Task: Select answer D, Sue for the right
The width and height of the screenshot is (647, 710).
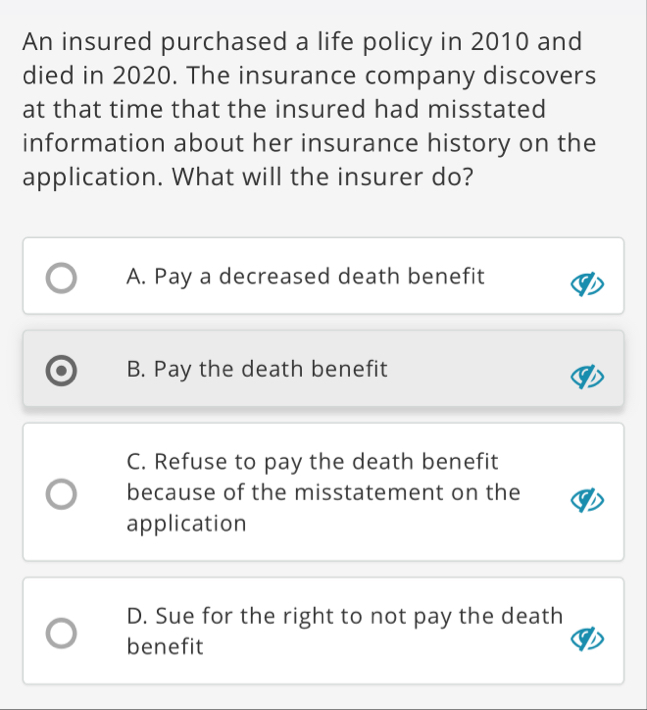Action: [x=62, y=632]
